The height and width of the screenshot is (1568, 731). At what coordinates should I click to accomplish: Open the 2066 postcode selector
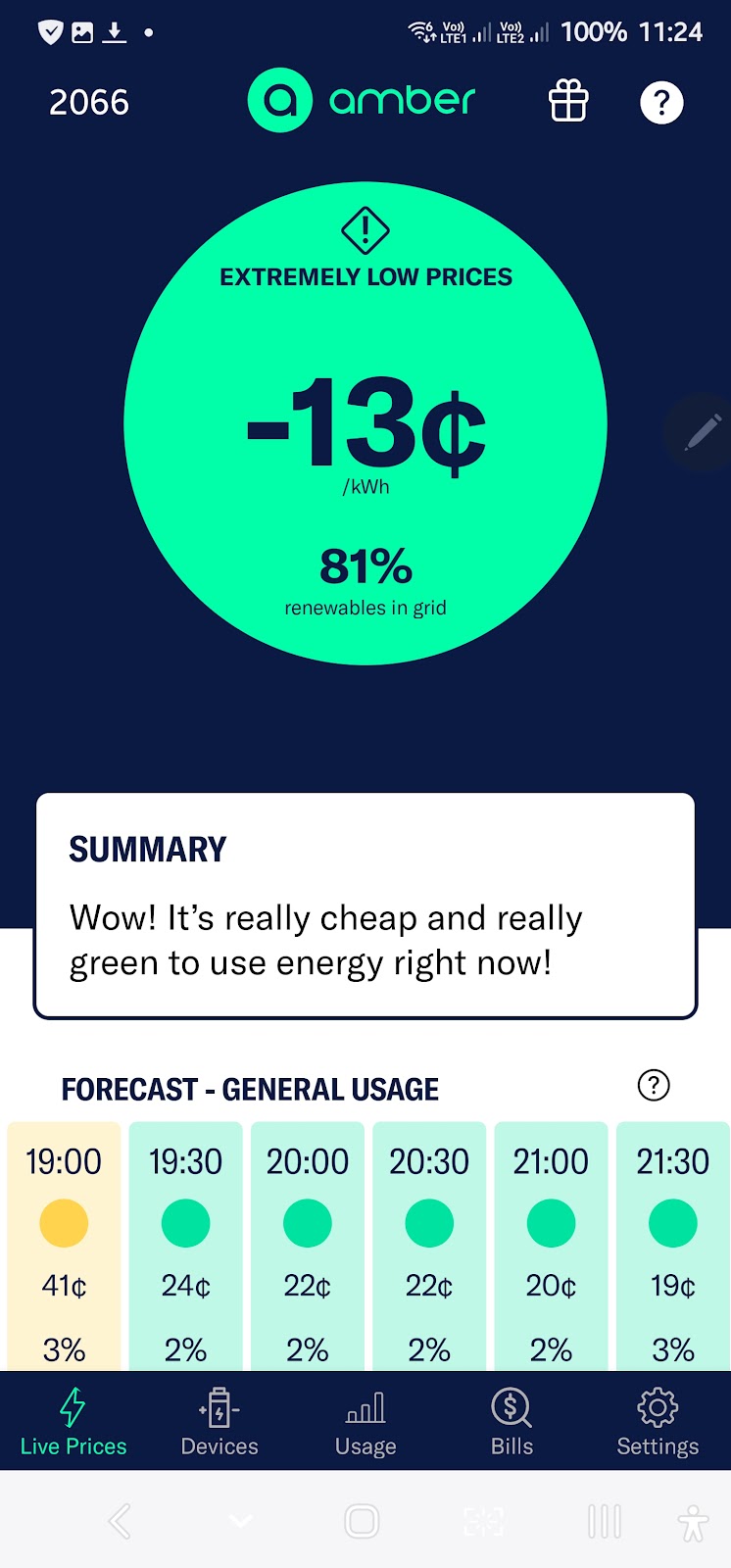pos(89,102)
